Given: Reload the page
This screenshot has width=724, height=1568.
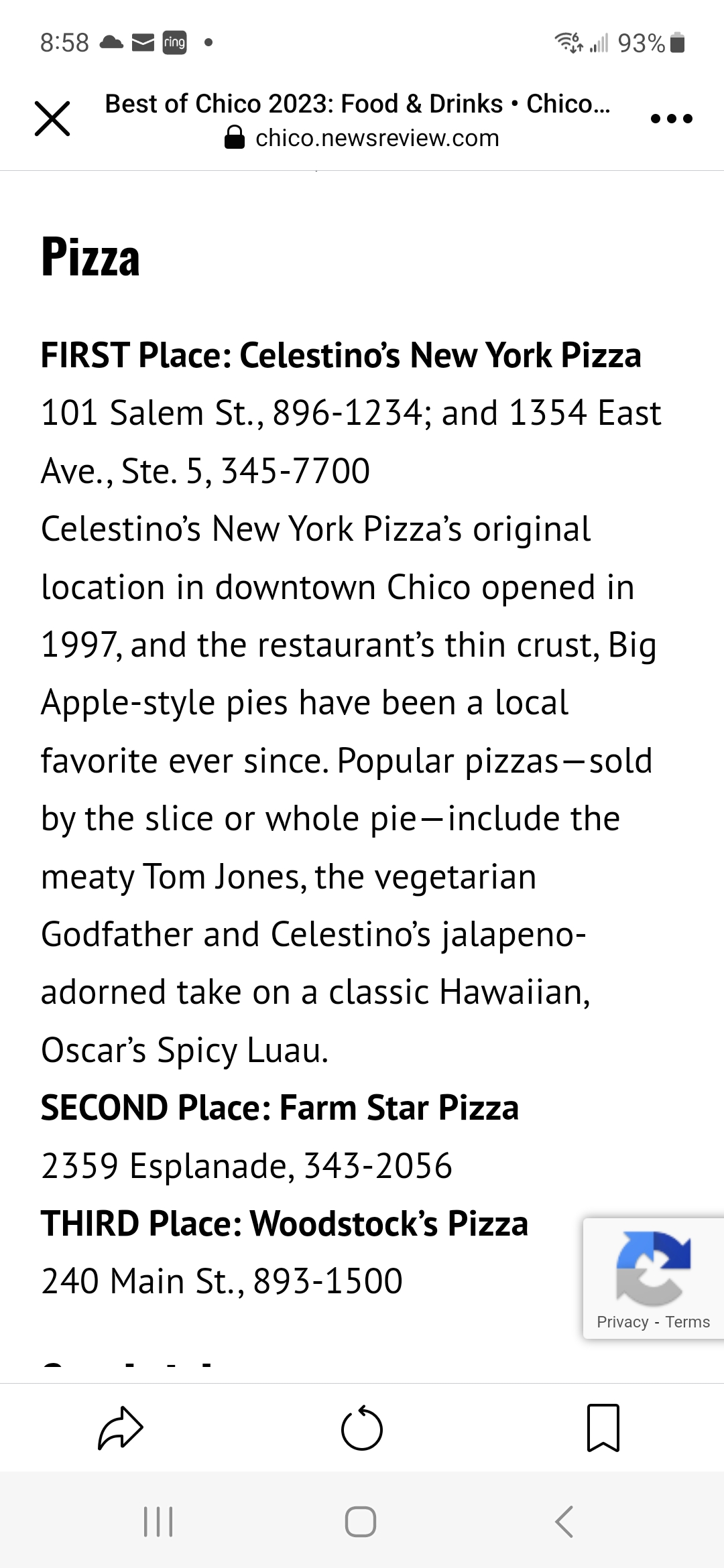Looking at the screenshot, I should [x=361, y=1429].
